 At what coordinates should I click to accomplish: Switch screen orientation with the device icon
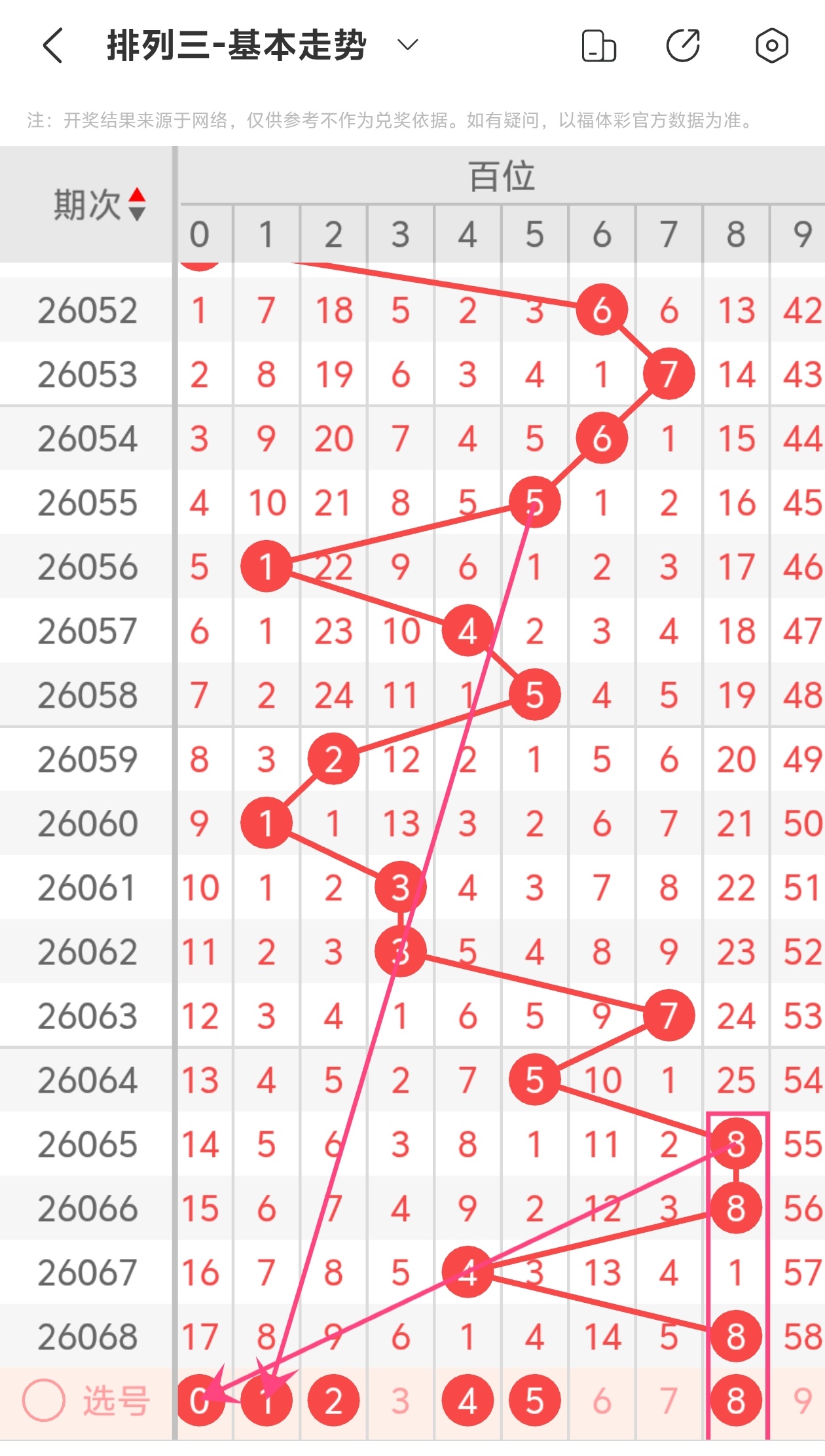(x=598, y=46)
